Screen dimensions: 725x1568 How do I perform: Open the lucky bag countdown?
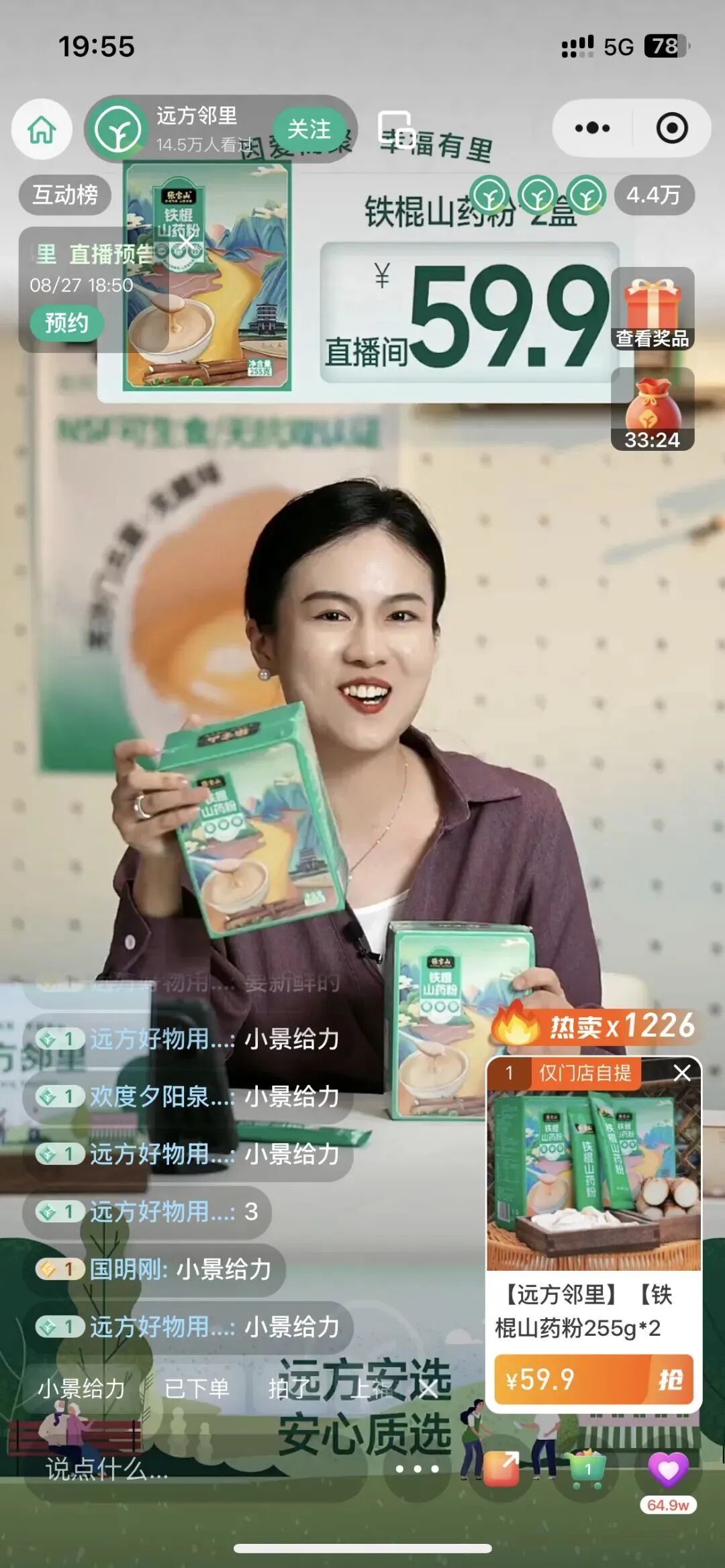point(652,411)
